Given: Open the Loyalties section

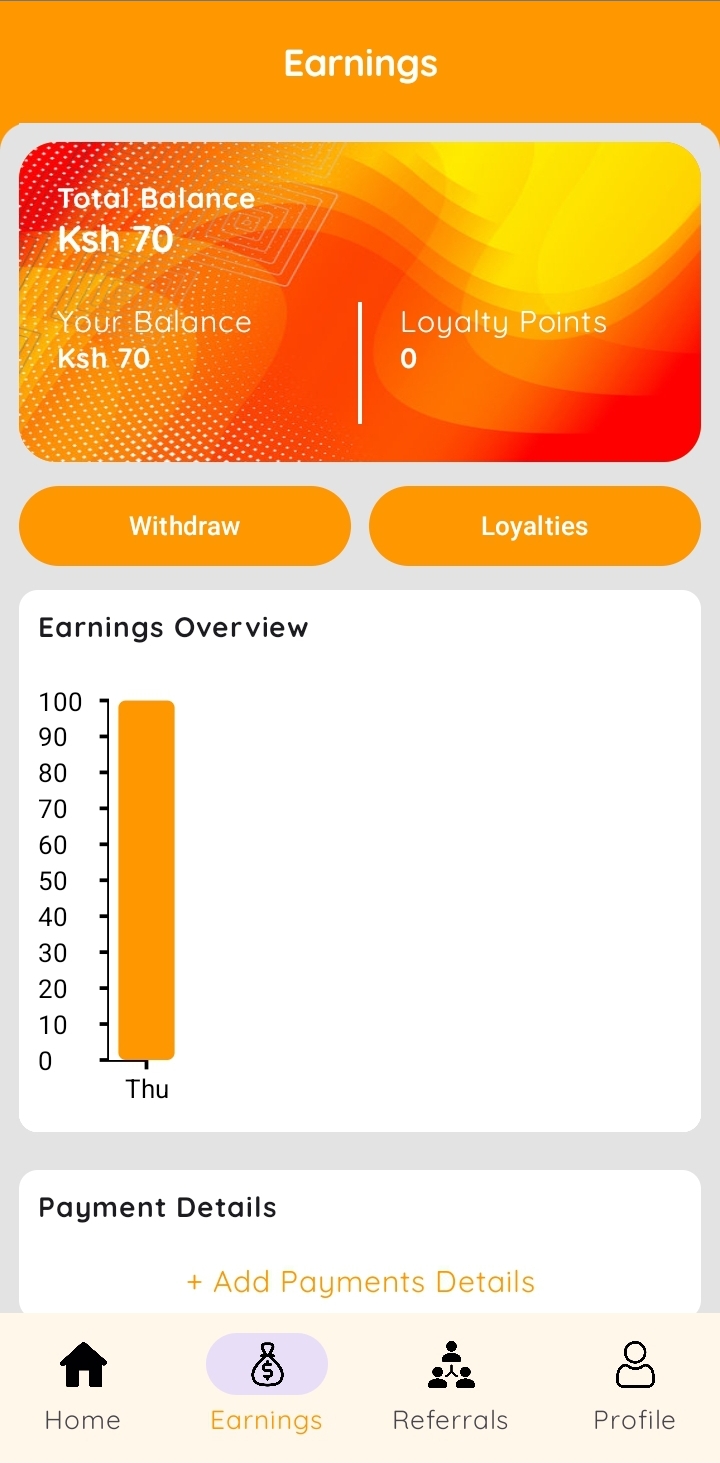Looking at the screenshot, I should click(534, 526).
